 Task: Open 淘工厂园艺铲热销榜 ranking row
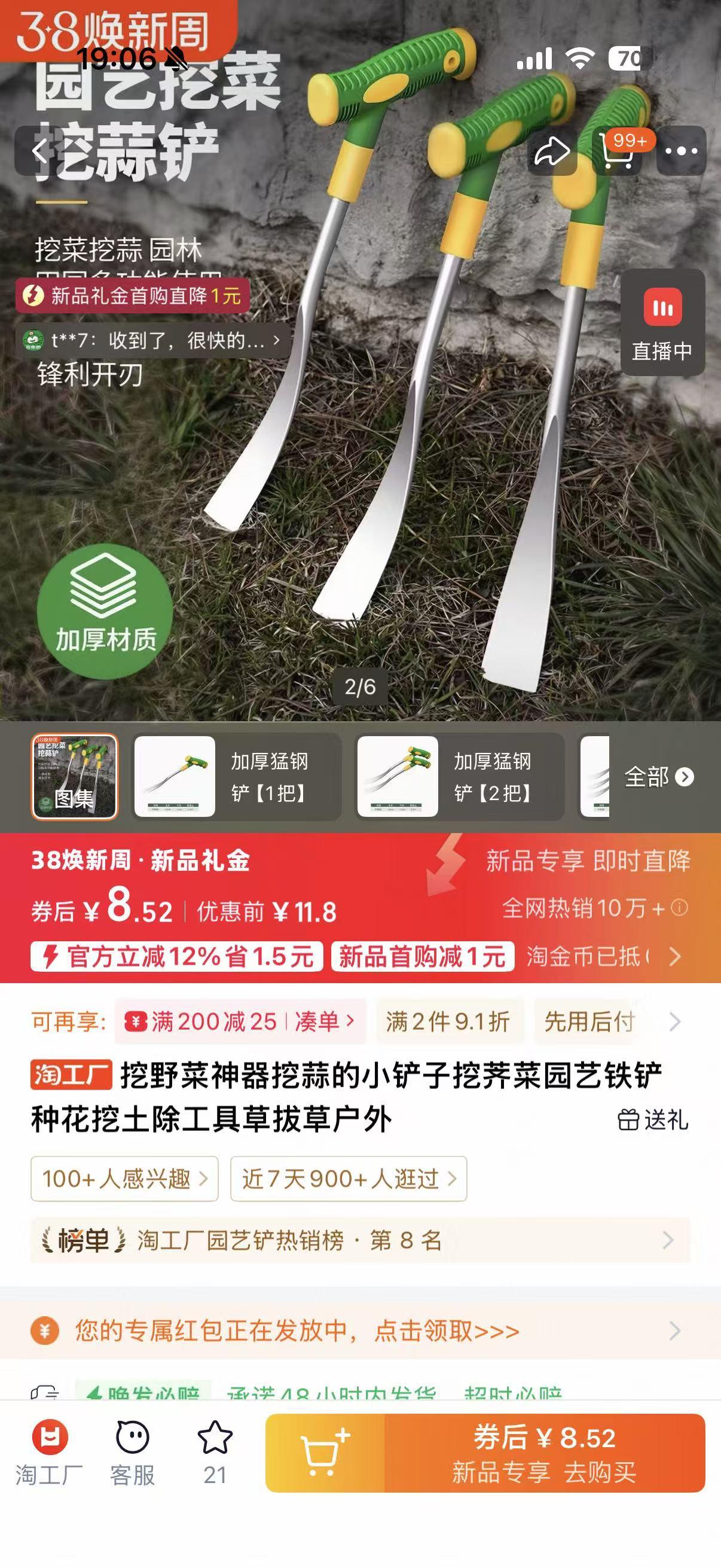[360, 1240]
